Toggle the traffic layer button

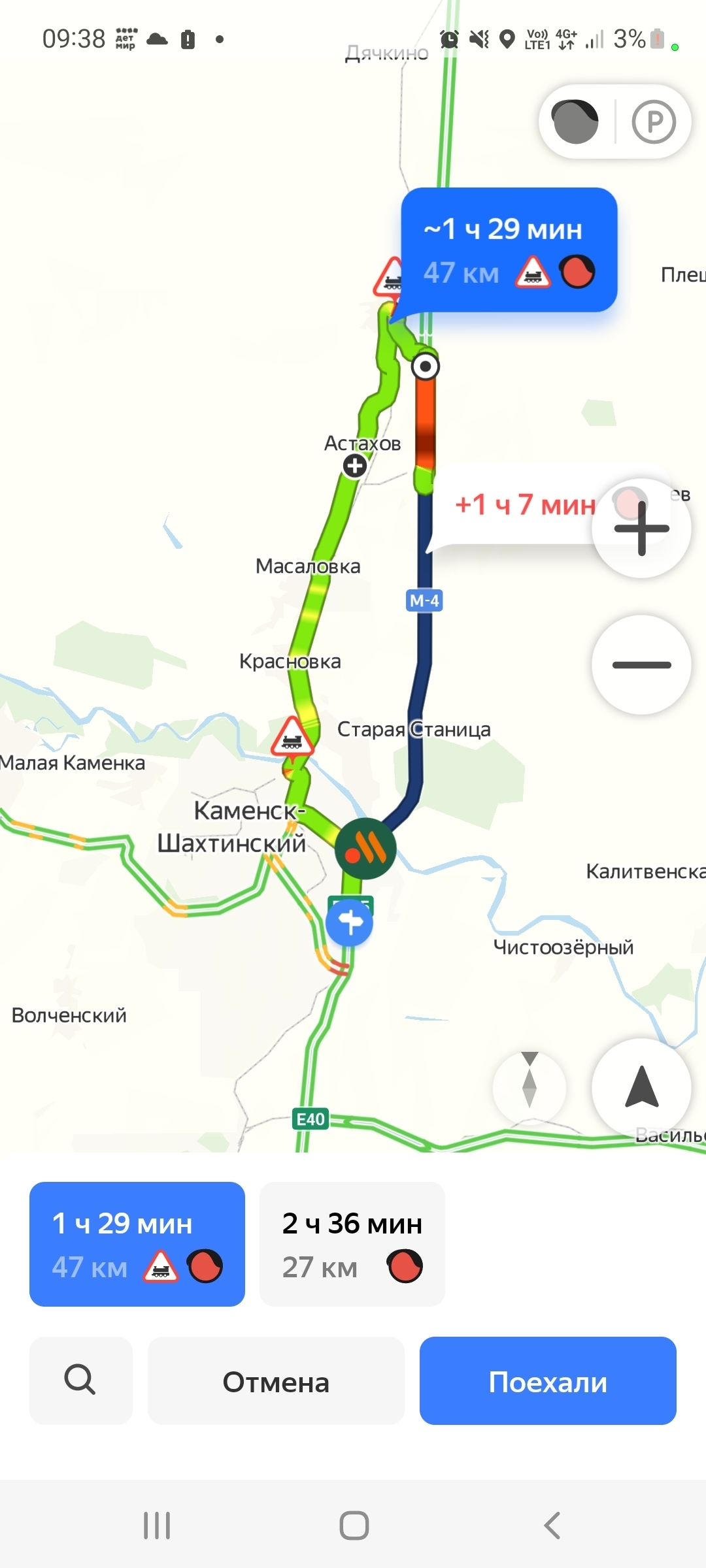click(x=575, y=122)
